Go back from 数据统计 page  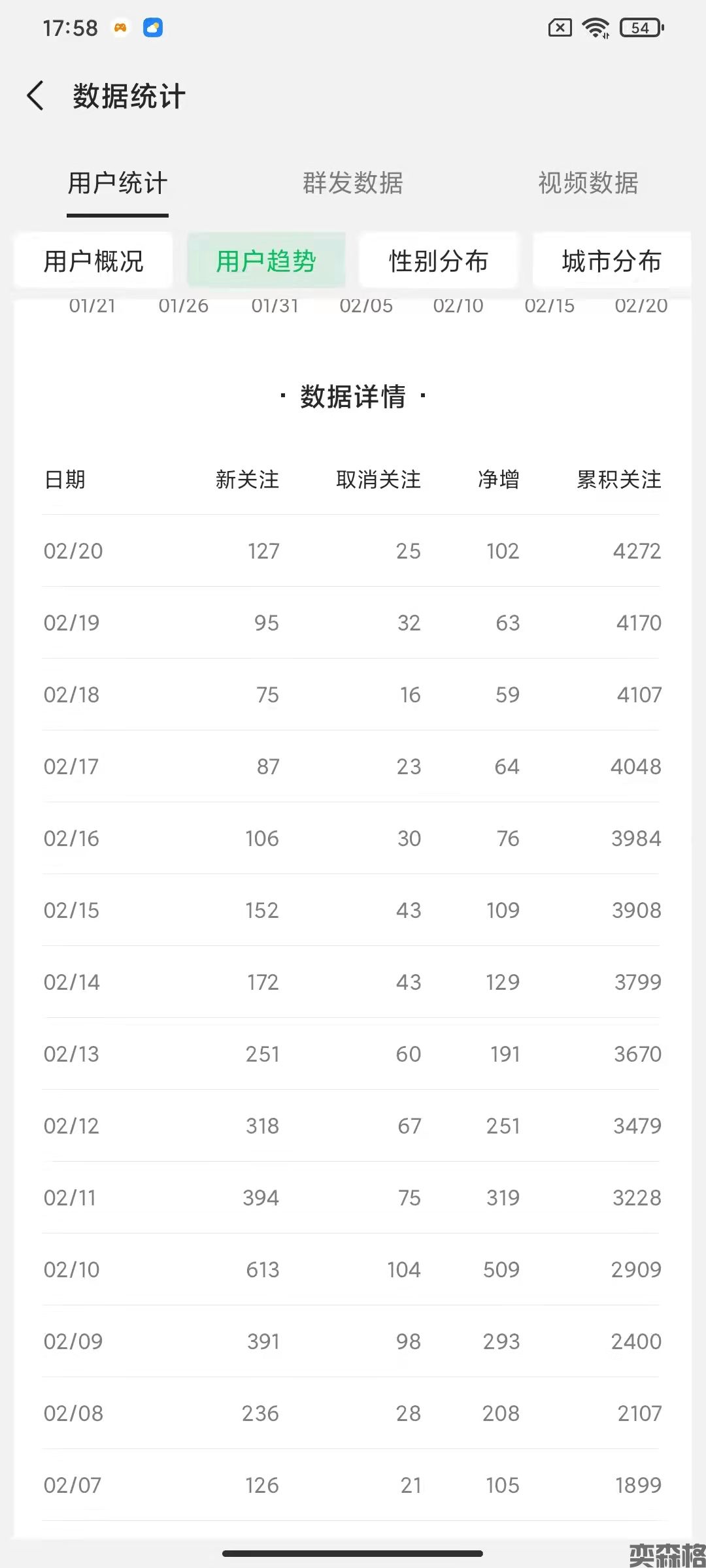36,96
